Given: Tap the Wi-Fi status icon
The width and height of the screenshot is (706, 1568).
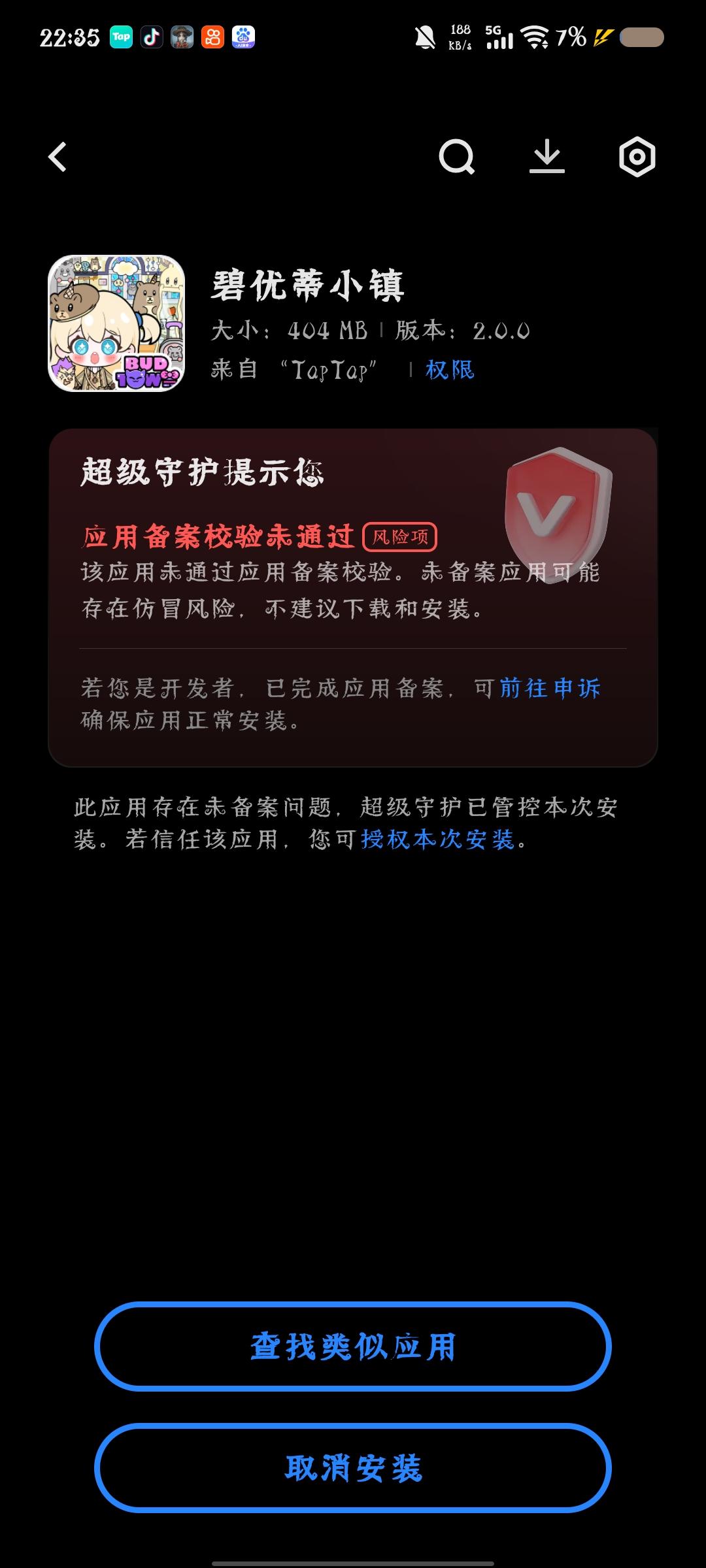Looking at the screenshot, I should click(536, 38).
